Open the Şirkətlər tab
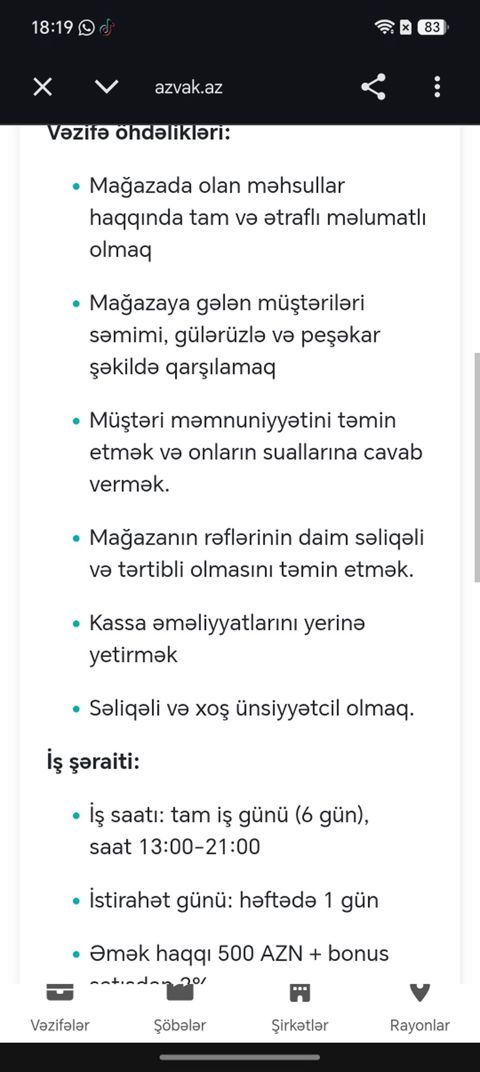This screenshot has width=480, height=1072. click(300, 1008)
